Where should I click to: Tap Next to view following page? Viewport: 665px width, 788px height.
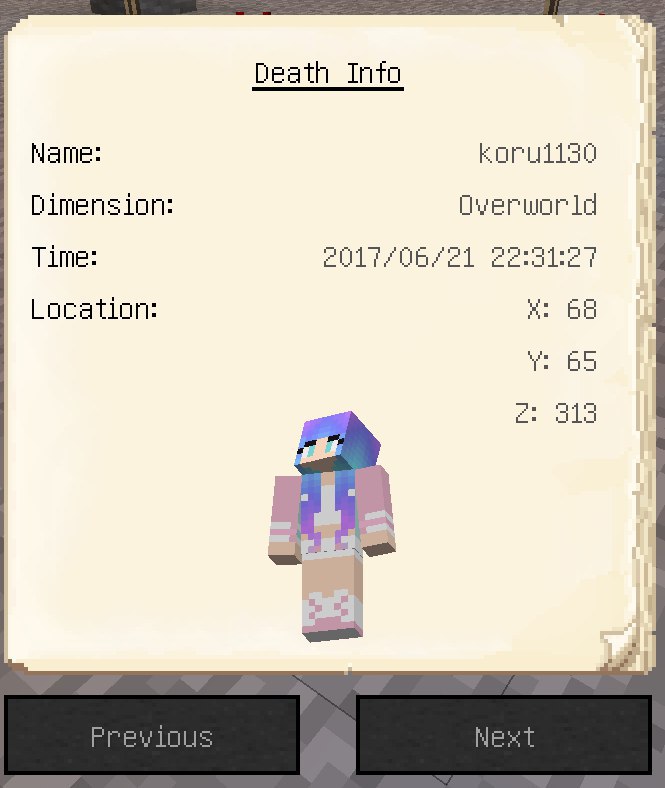pos(504,735)
